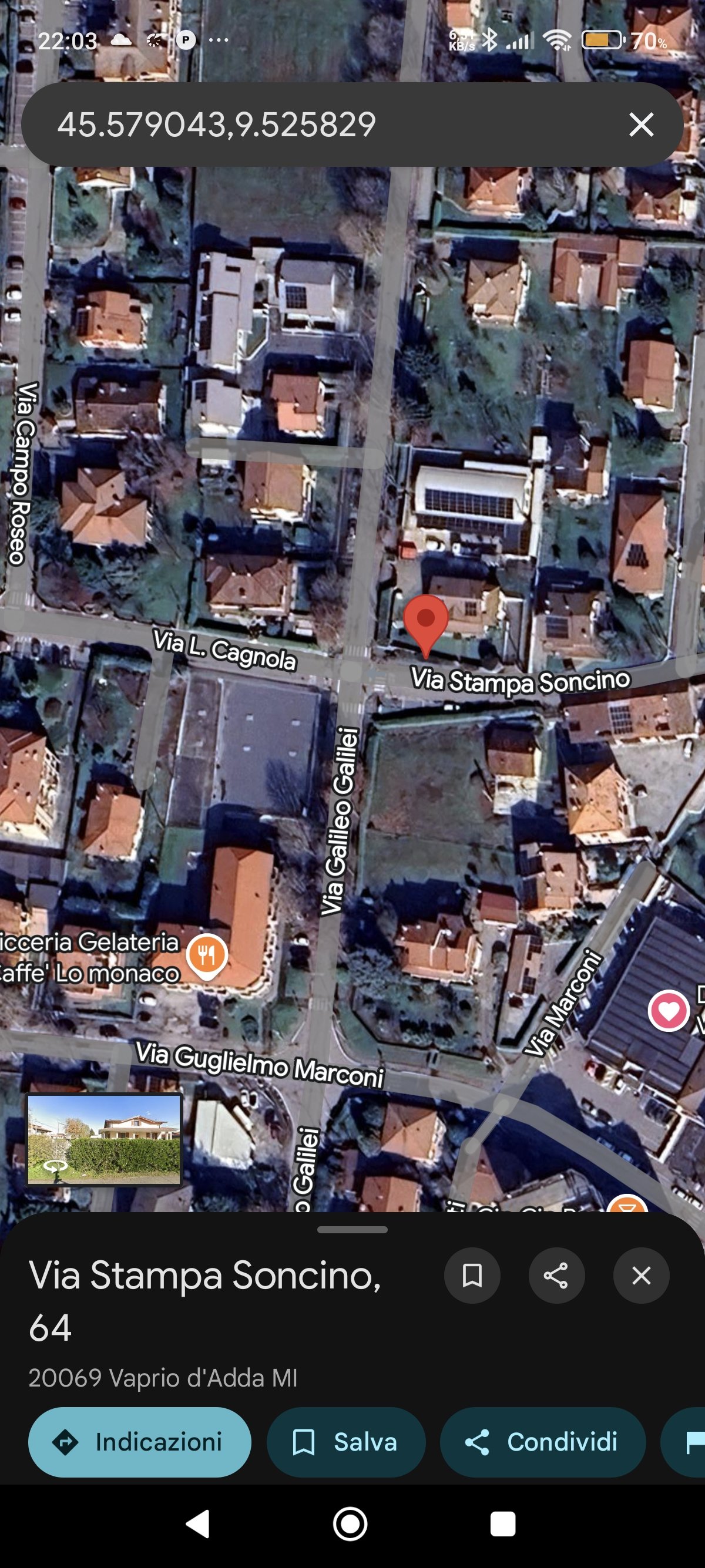Bookmark the place via round icon
The height and width of the screenshot is (1568, 705).
472,1275
